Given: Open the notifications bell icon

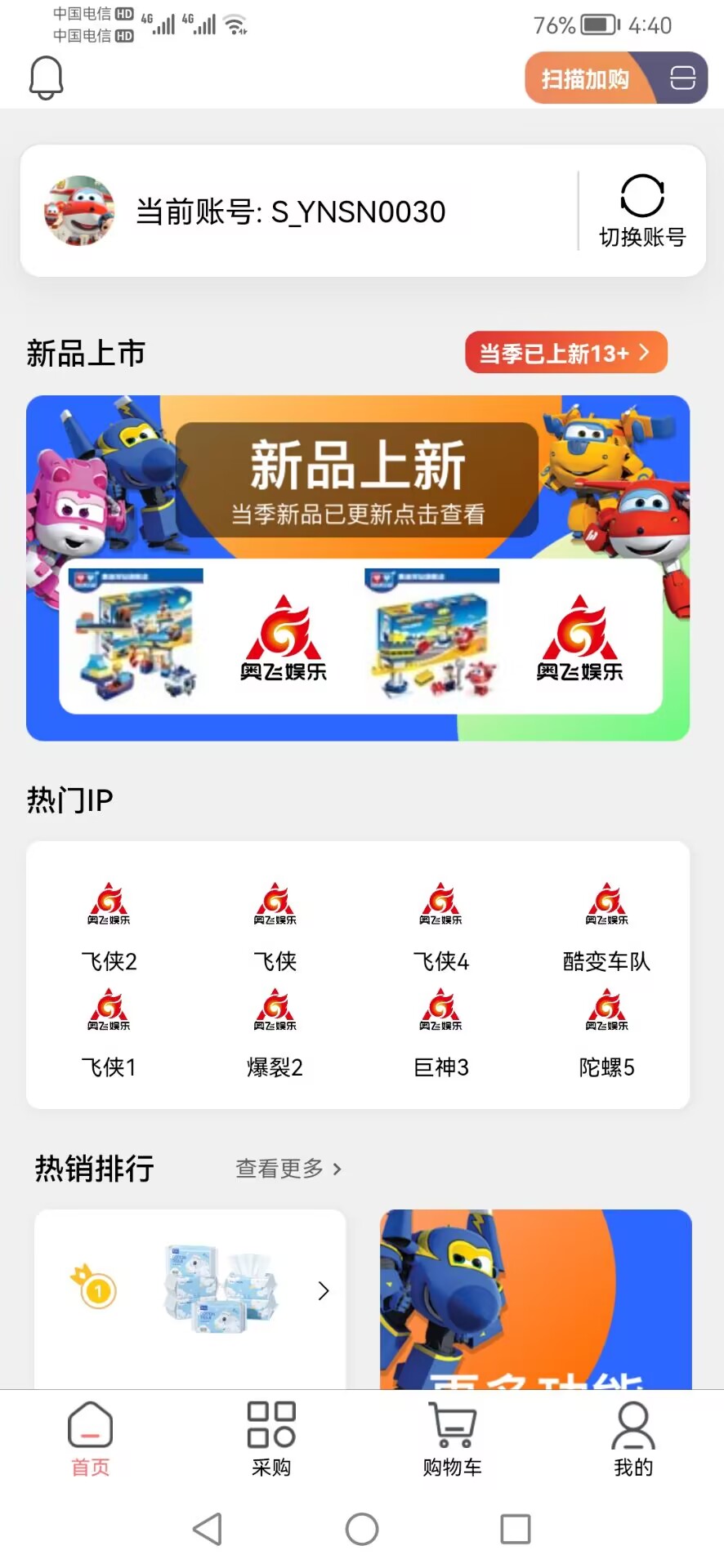Looking at the screenshot, I should tap(46, 76).
